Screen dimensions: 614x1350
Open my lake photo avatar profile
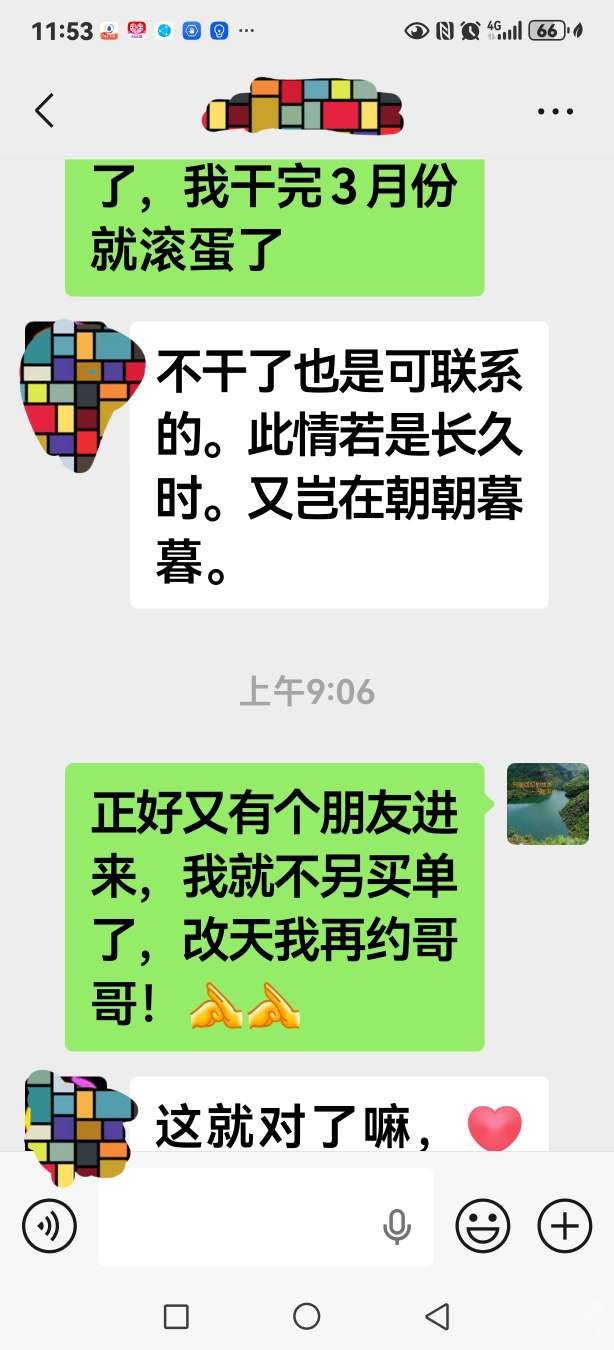tap(547, 804)
